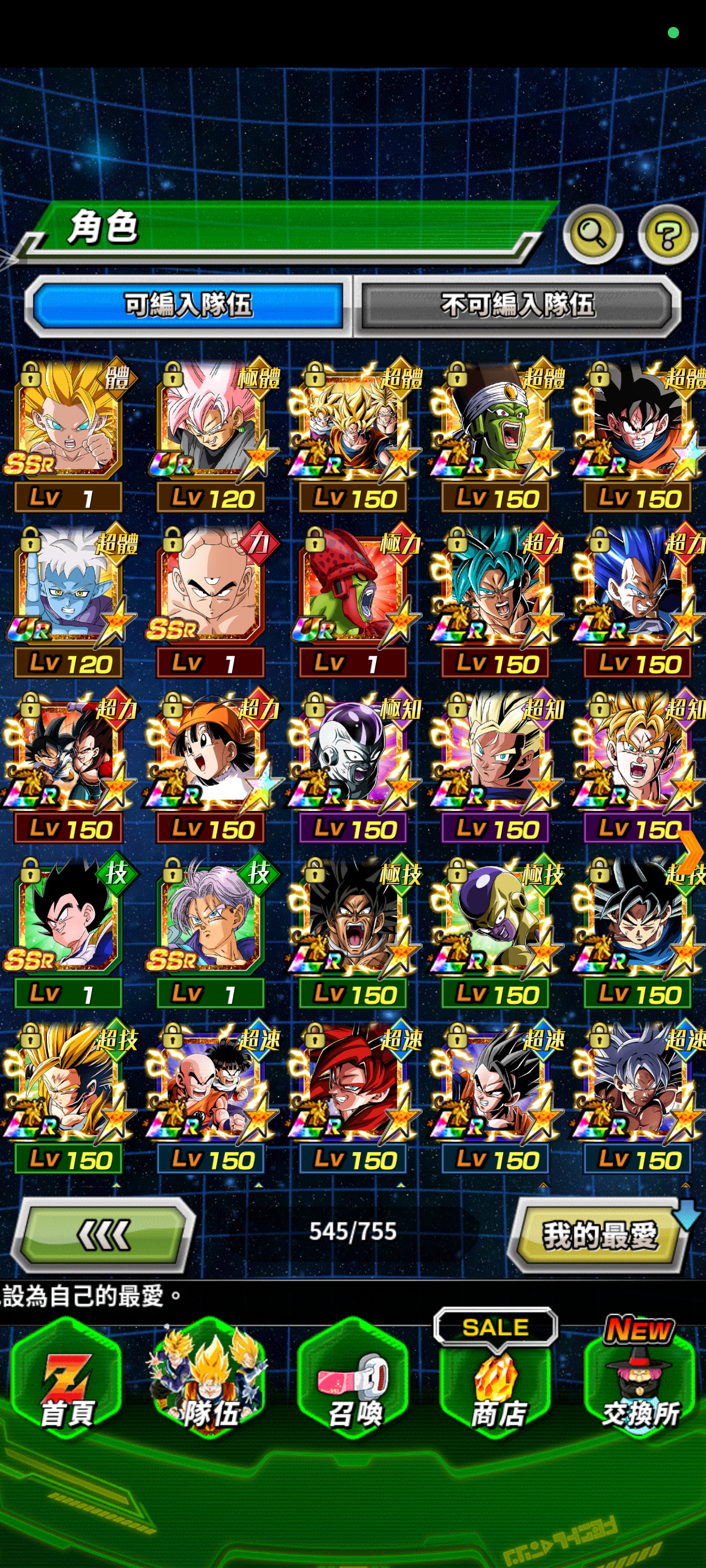This screenshot has height=1568, width=706.
Task: Switch to 不可編入隊伍 tab
Action: click(x=517, y=304)
